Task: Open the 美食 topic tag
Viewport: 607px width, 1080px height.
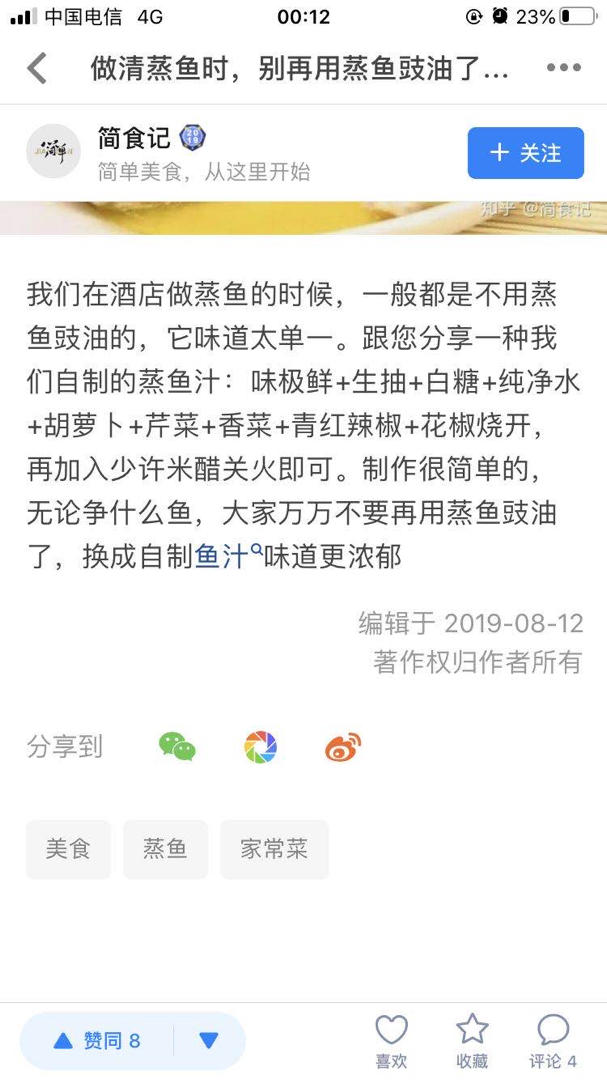Action: pyautogui.click(x=68, y=850)
